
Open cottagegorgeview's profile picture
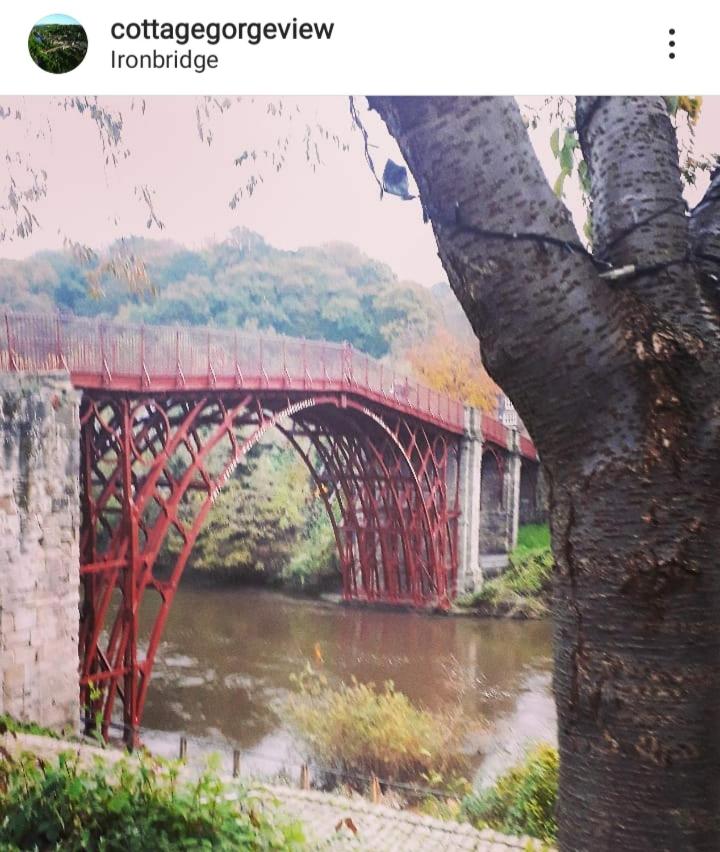pos(58,44)
